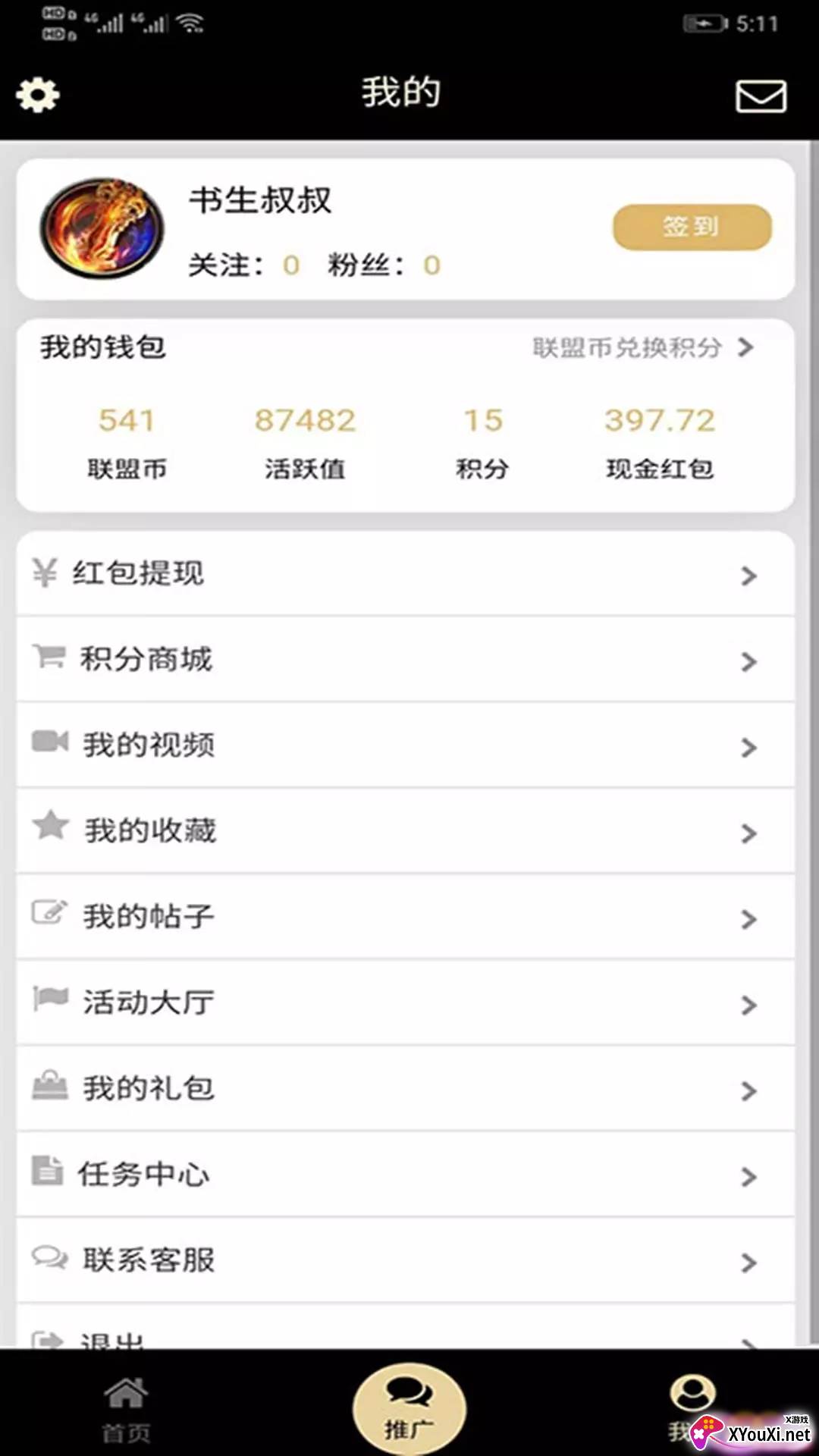Enter the 活动大厅 row
This screenshot has width=819, height=1456.
(x=406, y=1003)
